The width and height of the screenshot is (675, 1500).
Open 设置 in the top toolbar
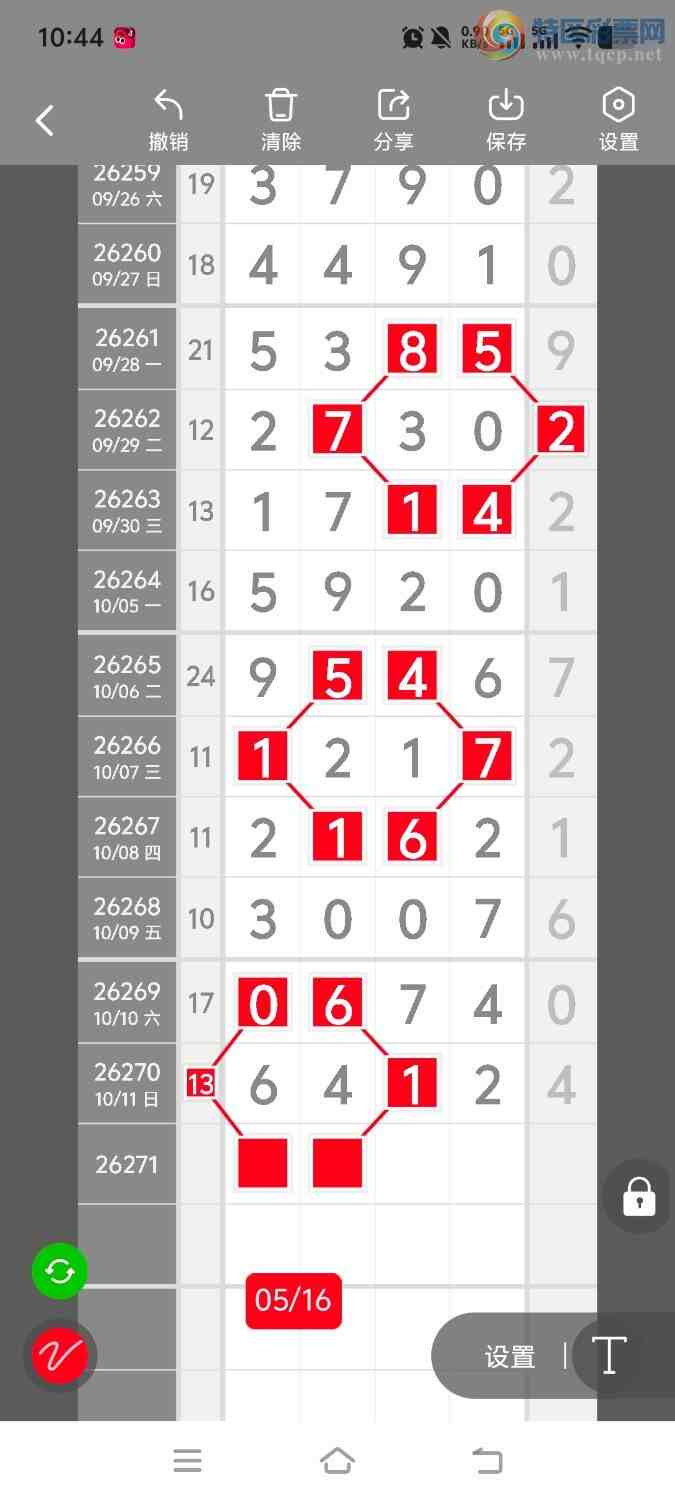click(x=619, y=121)
